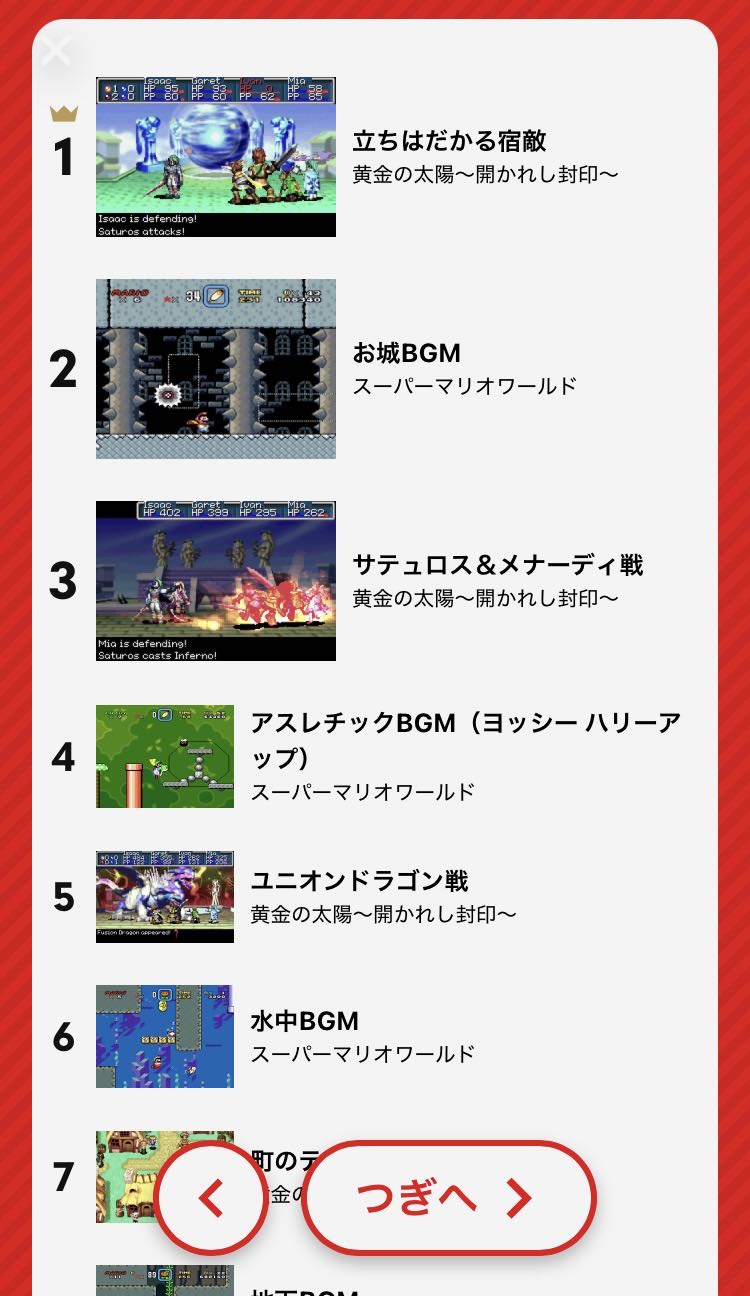
Task: Select rank 6 track 水中BGM
Action: [304, 1021]
